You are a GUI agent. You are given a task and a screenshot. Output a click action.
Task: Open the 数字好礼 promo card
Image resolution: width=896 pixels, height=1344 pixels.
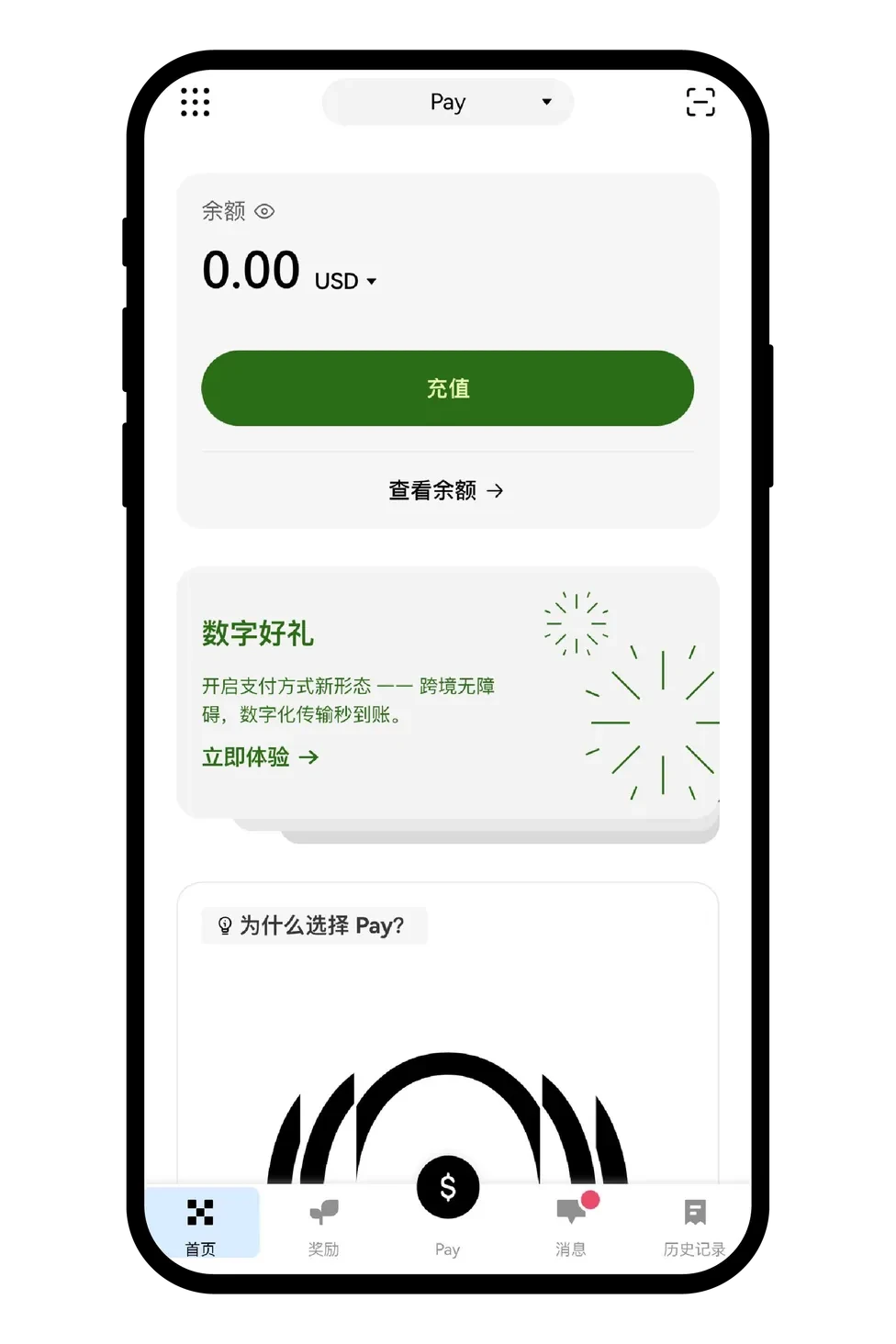click(x=447, y=693)
